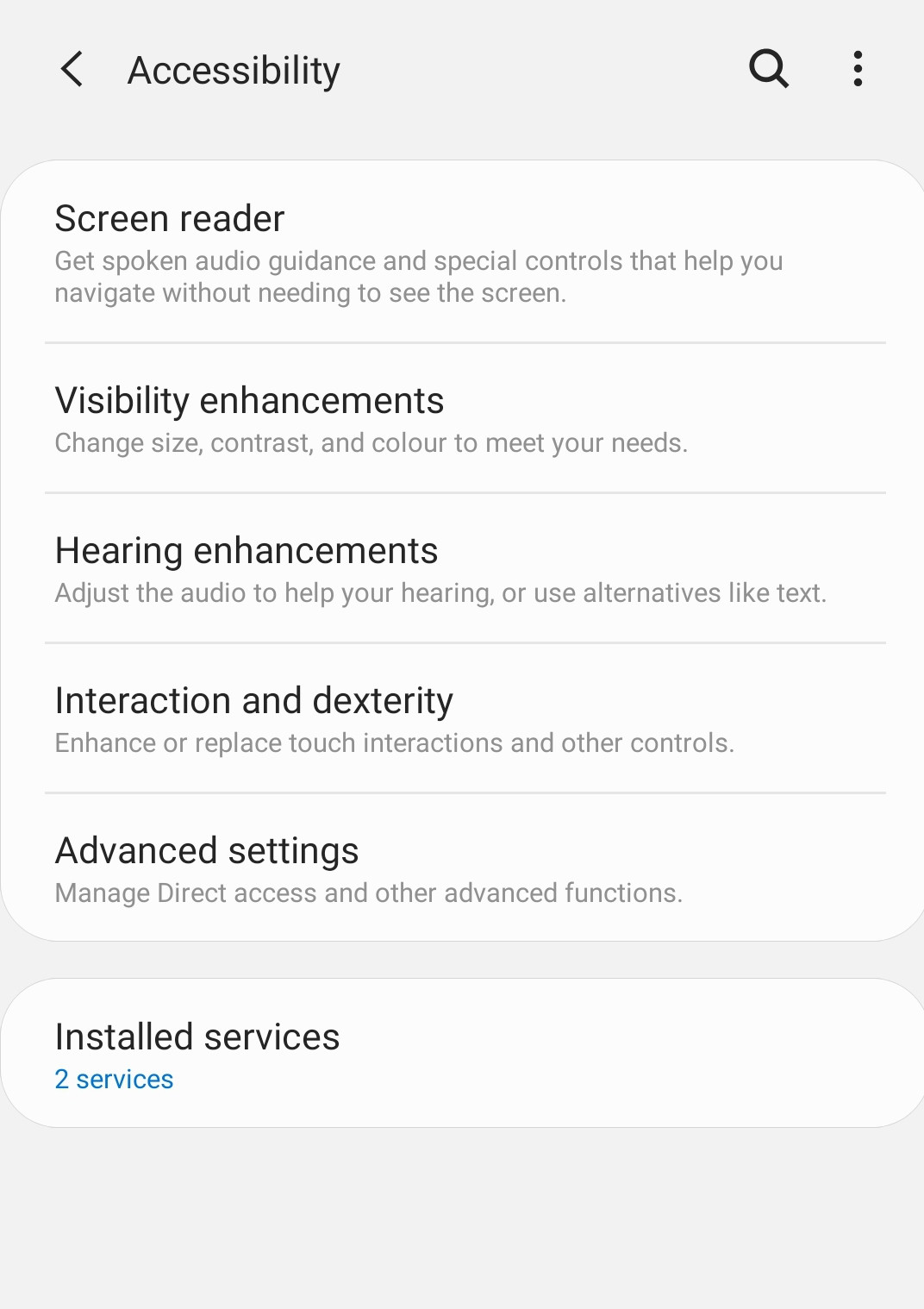Go back from Accessibility settings

(72, 69)
